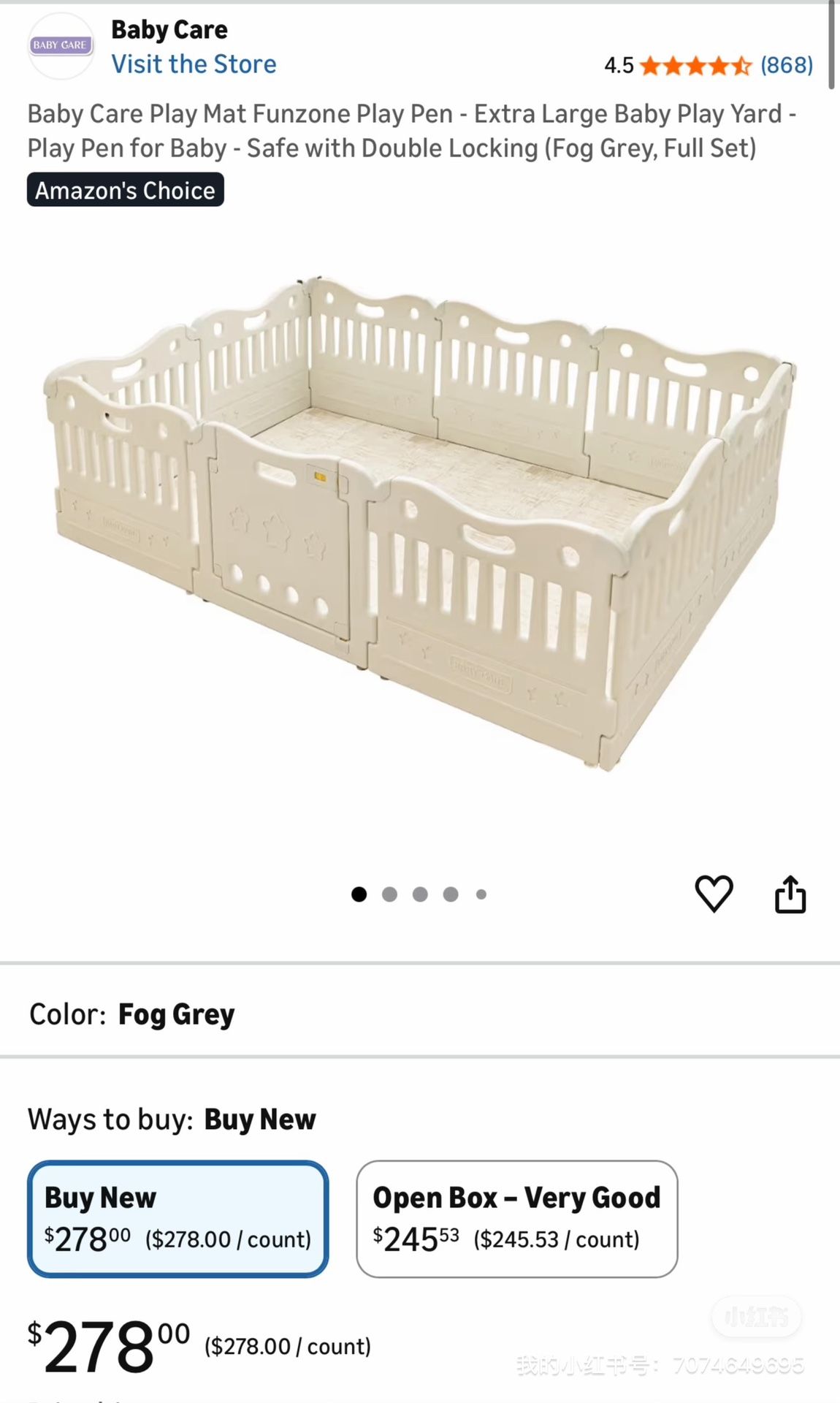Image resolution: width=840 pixels, height=1403 pixels.
Task: Select the Fog Grey color option
Action: (175, 1014)
